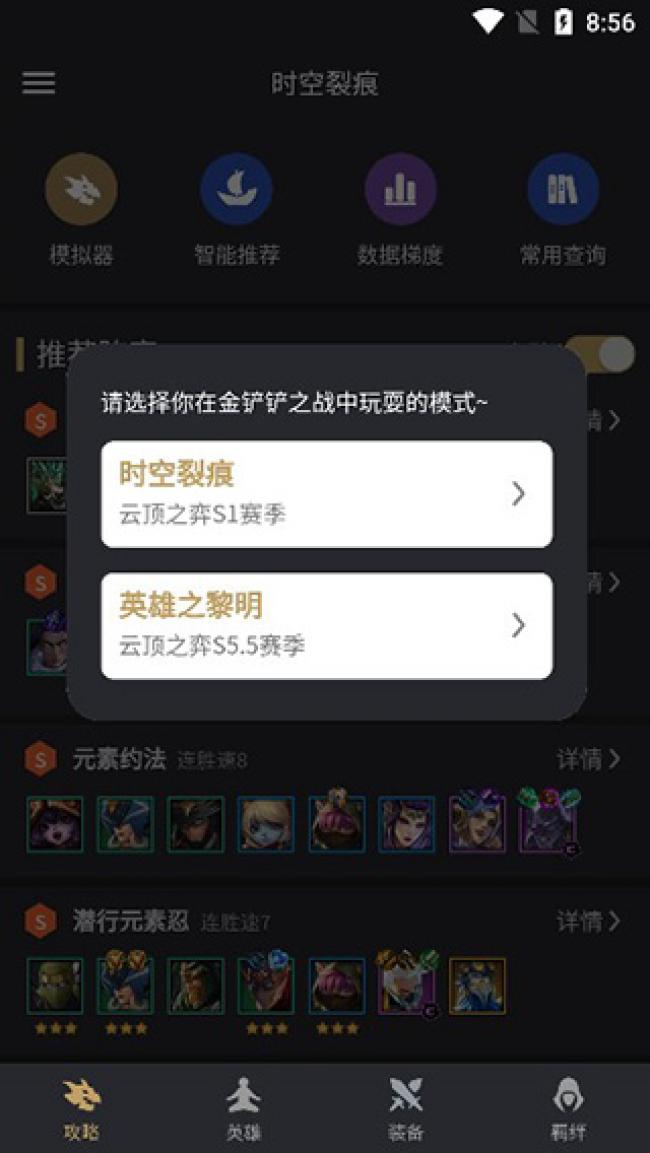This screenshot has width=650, height=1153.
Task: View 详情 for the 潜行元素忍 lineup
Action: click(588, 921)
